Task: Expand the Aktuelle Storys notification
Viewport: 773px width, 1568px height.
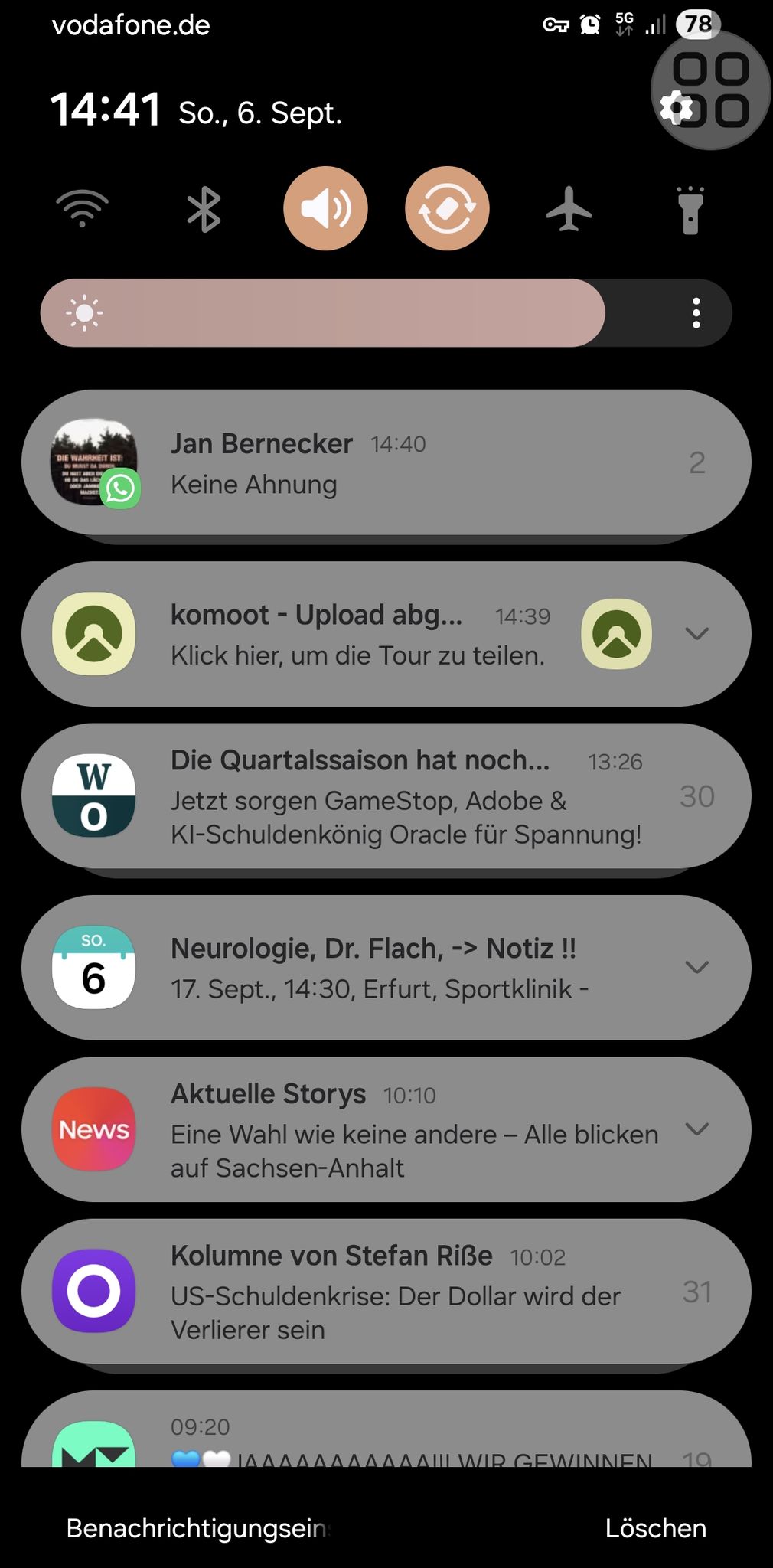Action: click(x=696, y=1129)
